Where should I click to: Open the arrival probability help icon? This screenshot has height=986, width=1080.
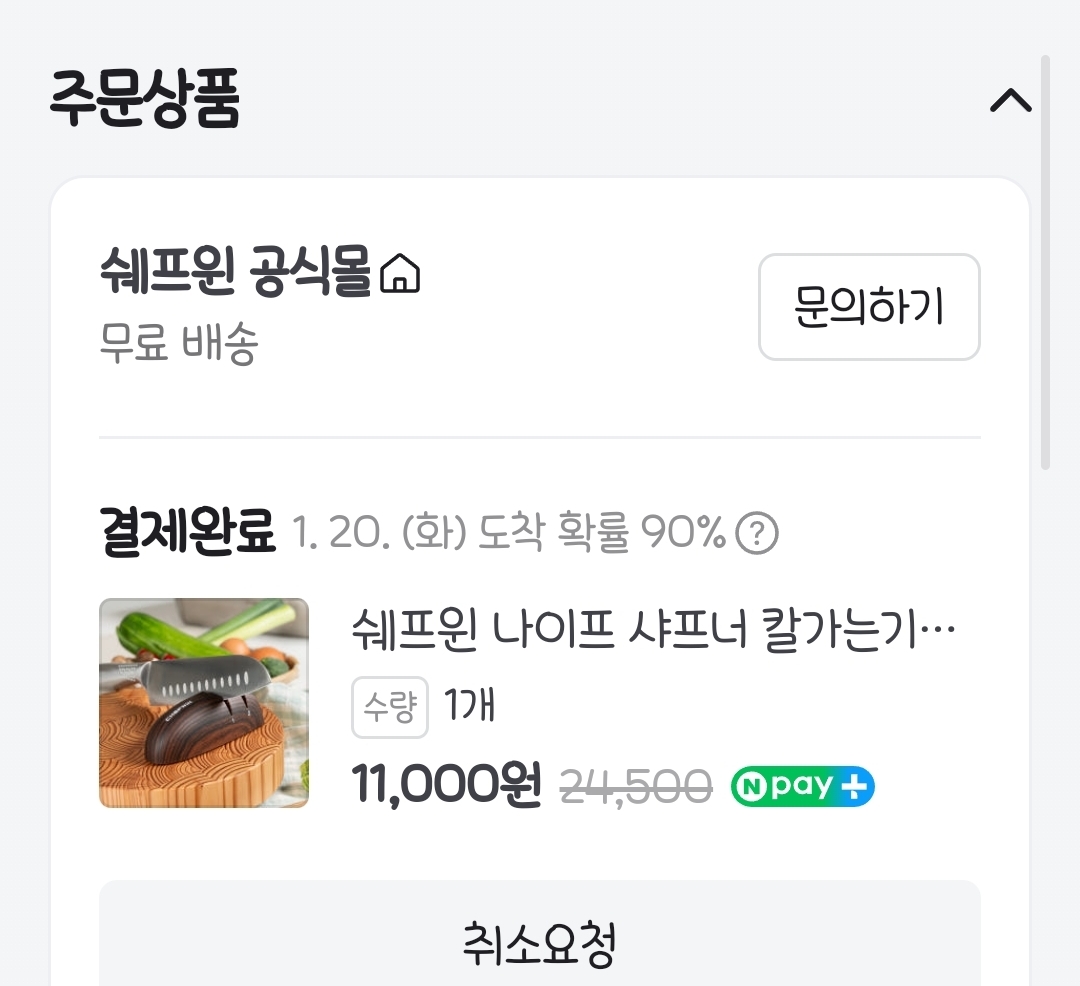pyautogui.click(x=756, y=536)
